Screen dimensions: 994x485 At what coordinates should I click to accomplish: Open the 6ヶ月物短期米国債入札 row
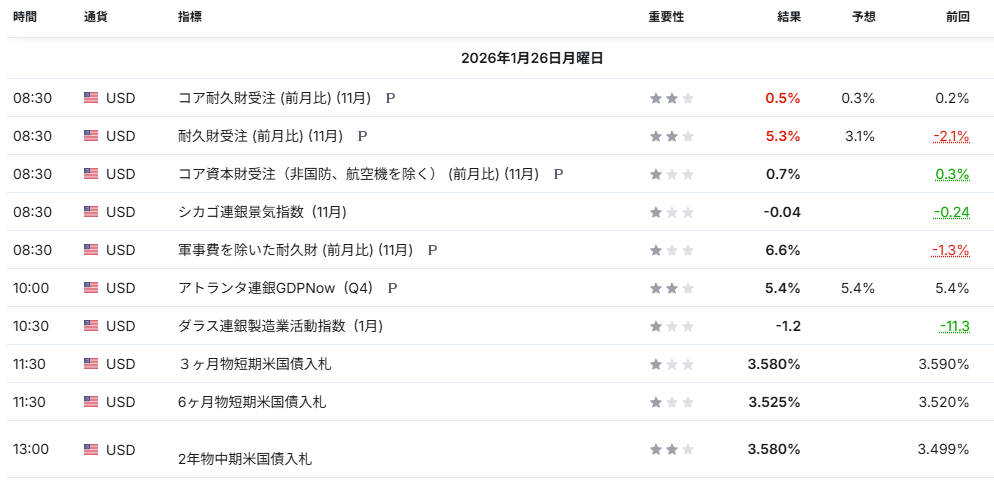[251, 402]
